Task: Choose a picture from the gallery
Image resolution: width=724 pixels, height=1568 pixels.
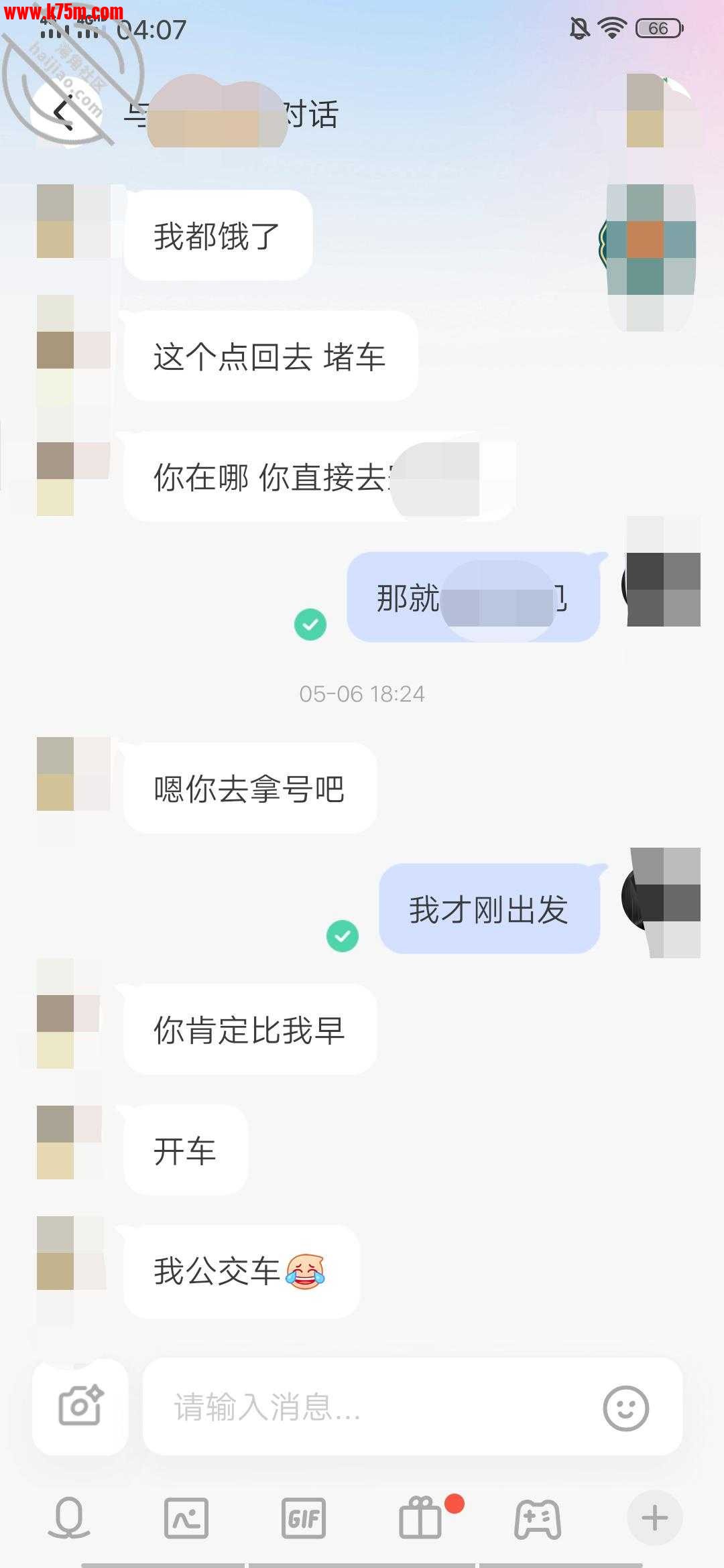Action: click(x=186, y=1518)
